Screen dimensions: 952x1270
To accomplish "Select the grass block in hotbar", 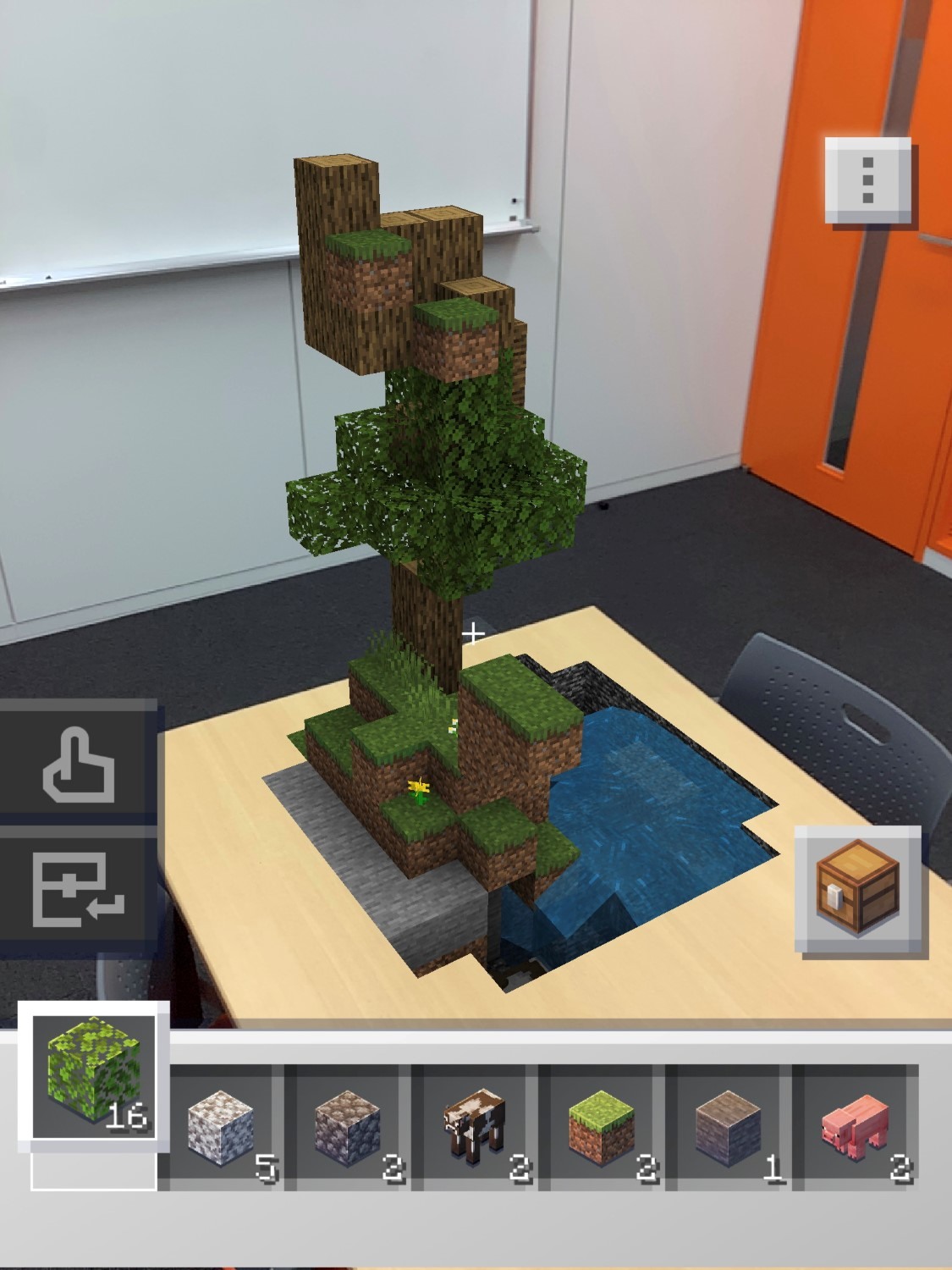I will [602, 1128].
